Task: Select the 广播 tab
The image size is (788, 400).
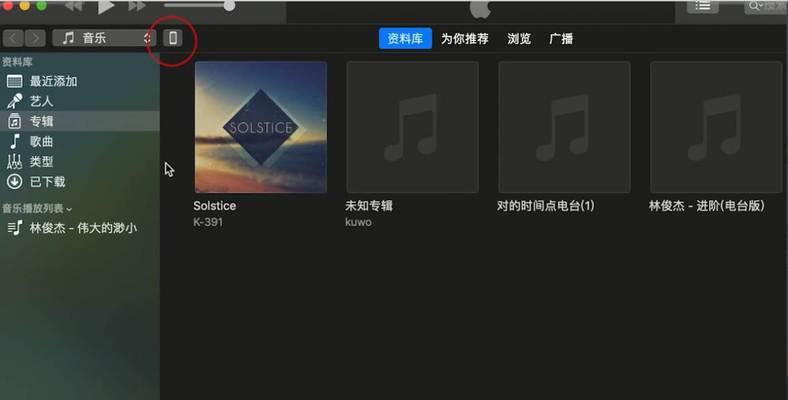Action: pyautogui.click(x=561, y=39)
